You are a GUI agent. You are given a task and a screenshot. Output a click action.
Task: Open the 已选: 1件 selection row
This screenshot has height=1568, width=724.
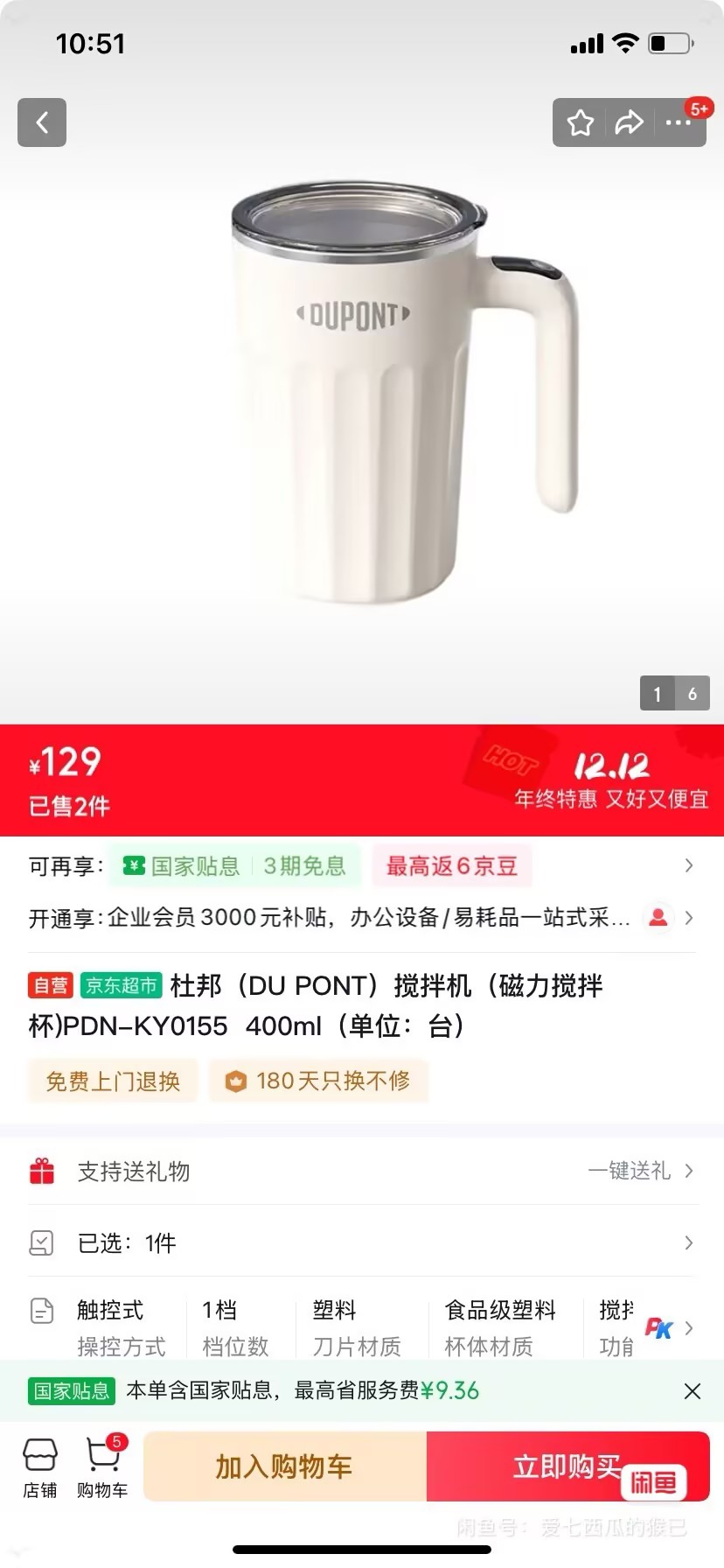[x=362, y=1242]
